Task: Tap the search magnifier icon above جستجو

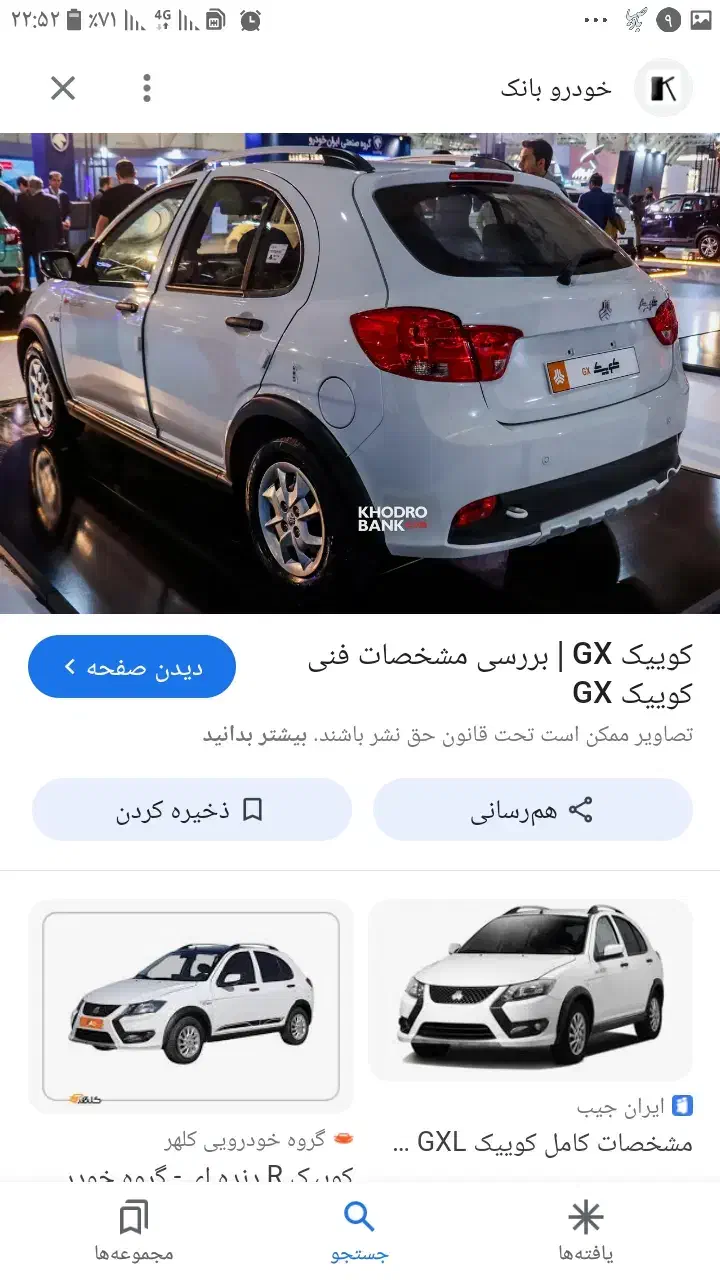Action: [x=358, y=1218]
